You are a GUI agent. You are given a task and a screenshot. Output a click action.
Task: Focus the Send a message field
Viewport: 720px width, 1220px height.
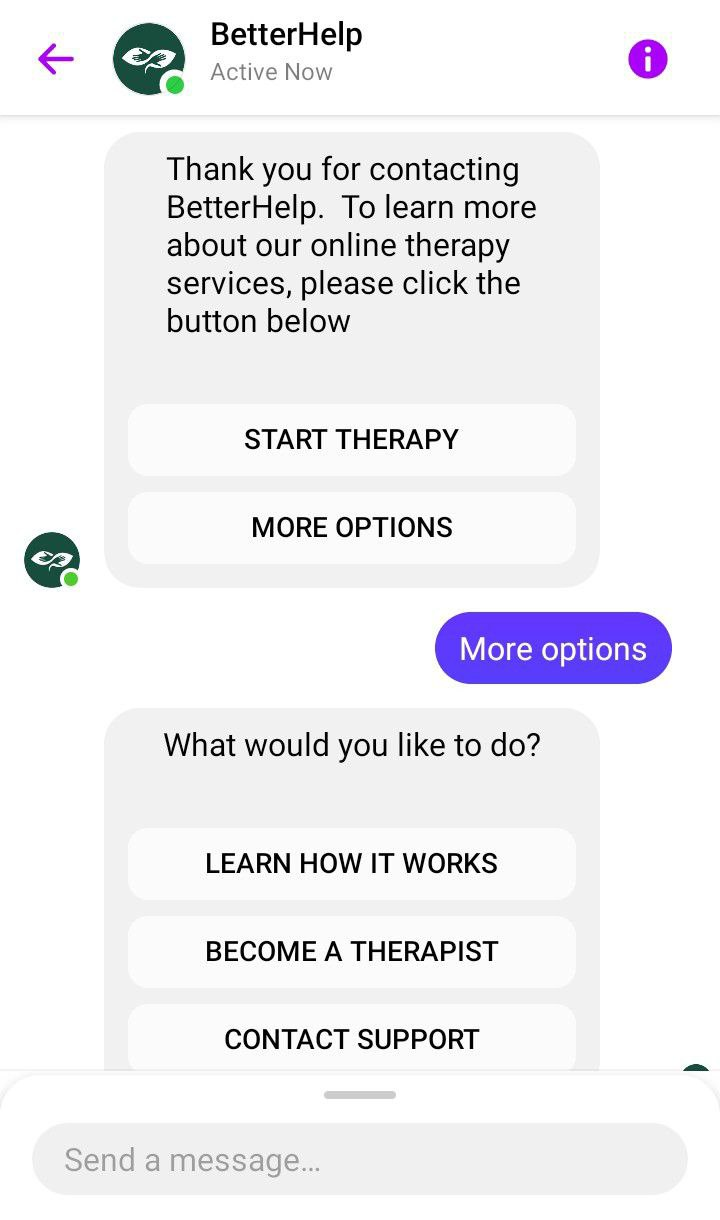coord(360,1160)
